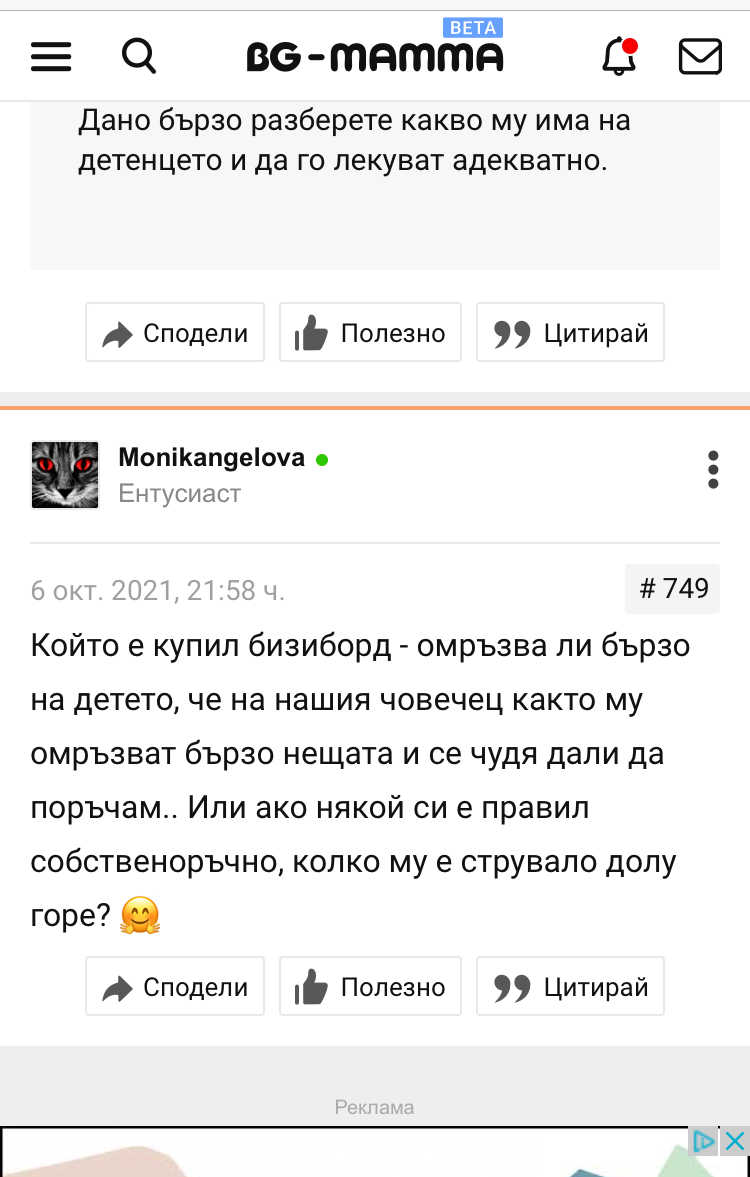Share the post about the child's treatment

175,333
